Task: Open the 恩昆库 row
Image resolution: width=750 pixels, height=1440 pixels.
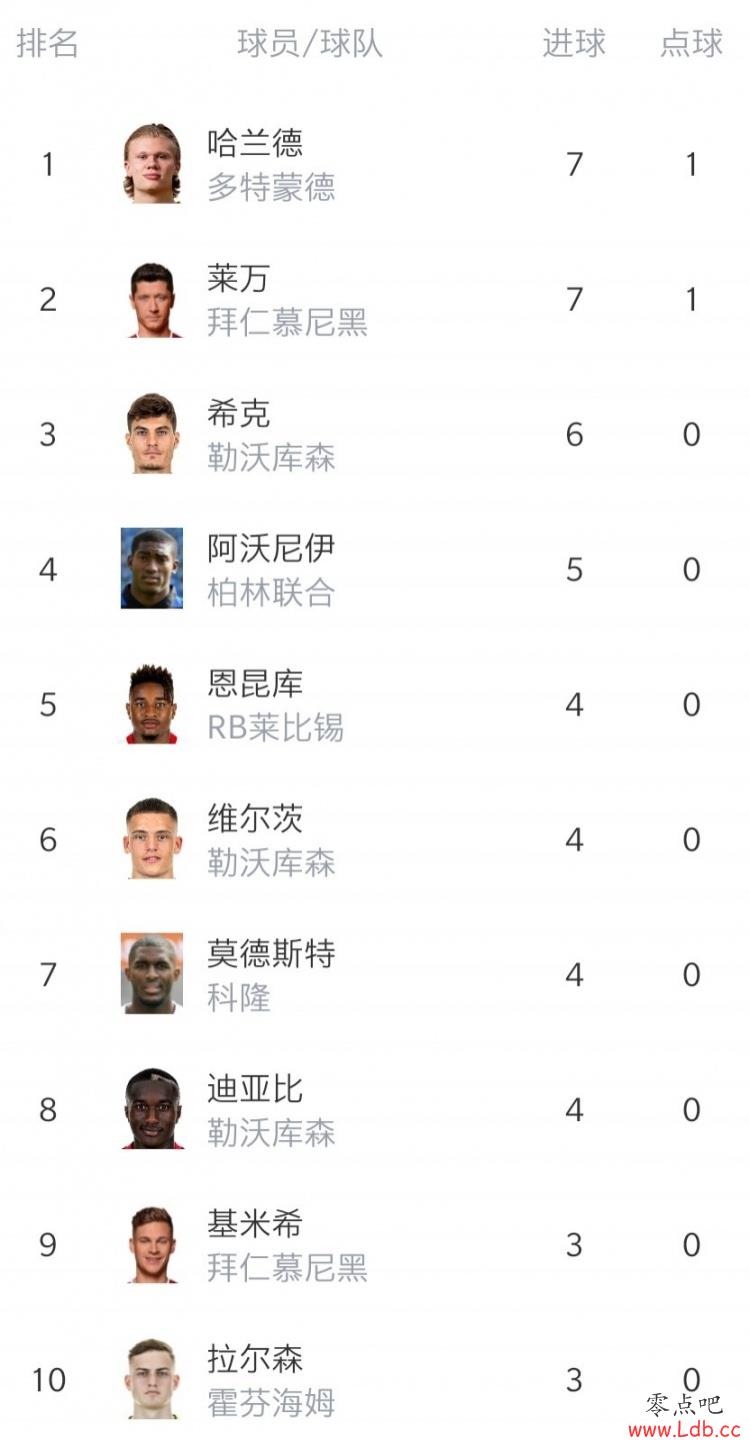Action: click(x=375, y=704)
